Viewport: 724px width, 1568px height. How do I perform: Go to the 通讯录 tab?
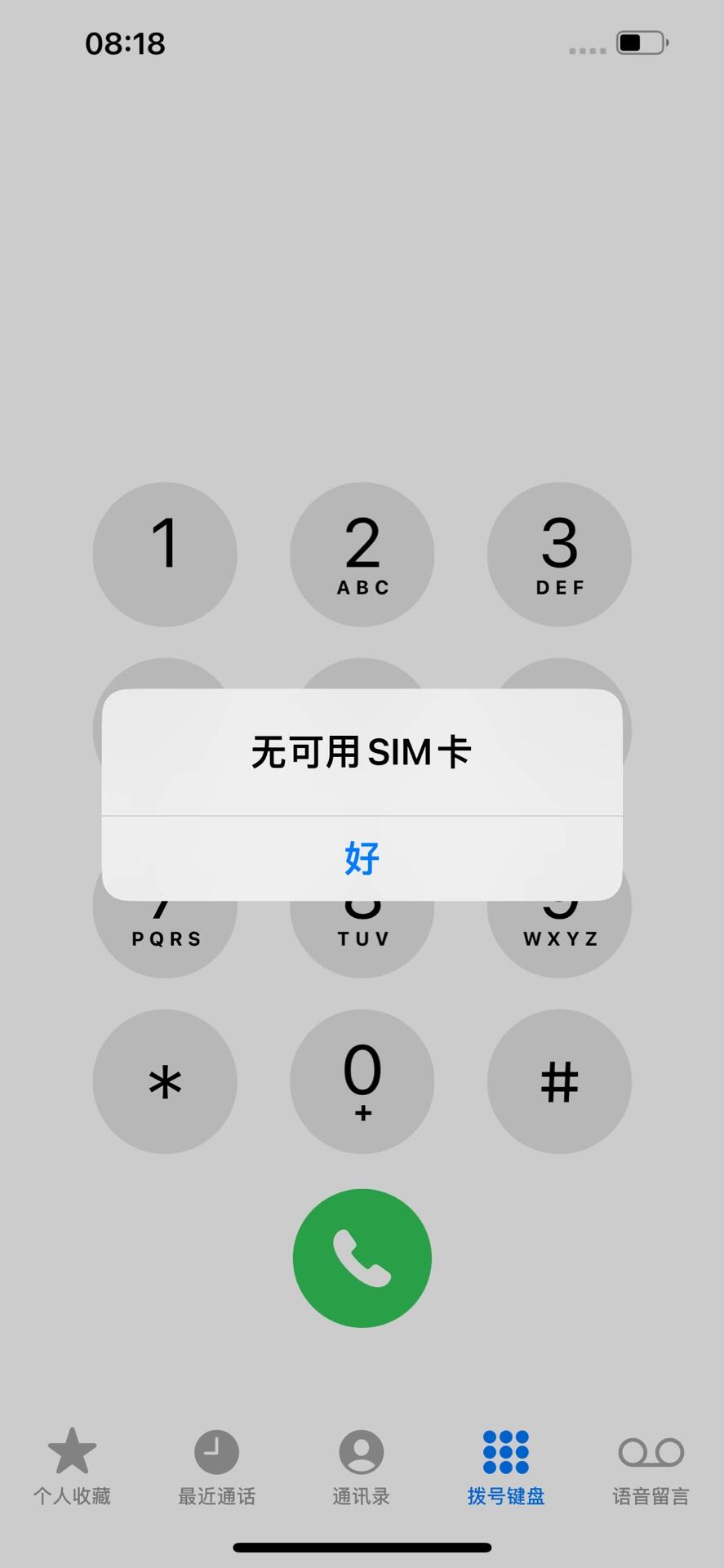(362, 1466)
